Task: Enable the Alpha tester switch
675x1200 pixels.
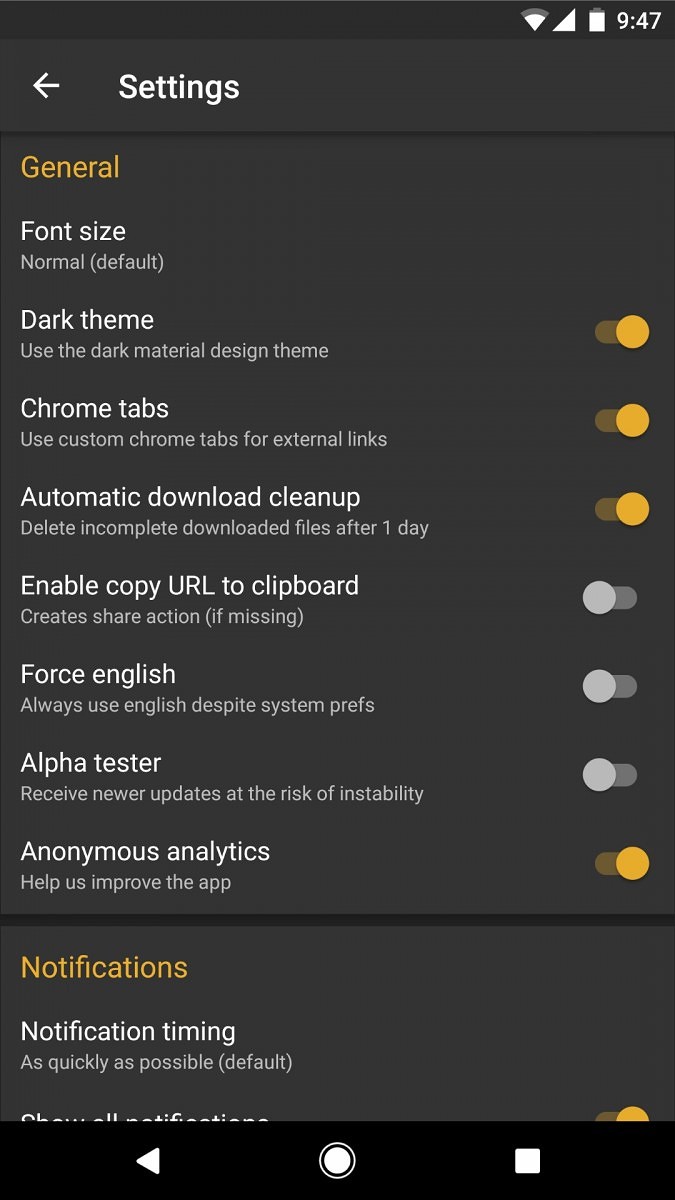Action: coord(610,775)
